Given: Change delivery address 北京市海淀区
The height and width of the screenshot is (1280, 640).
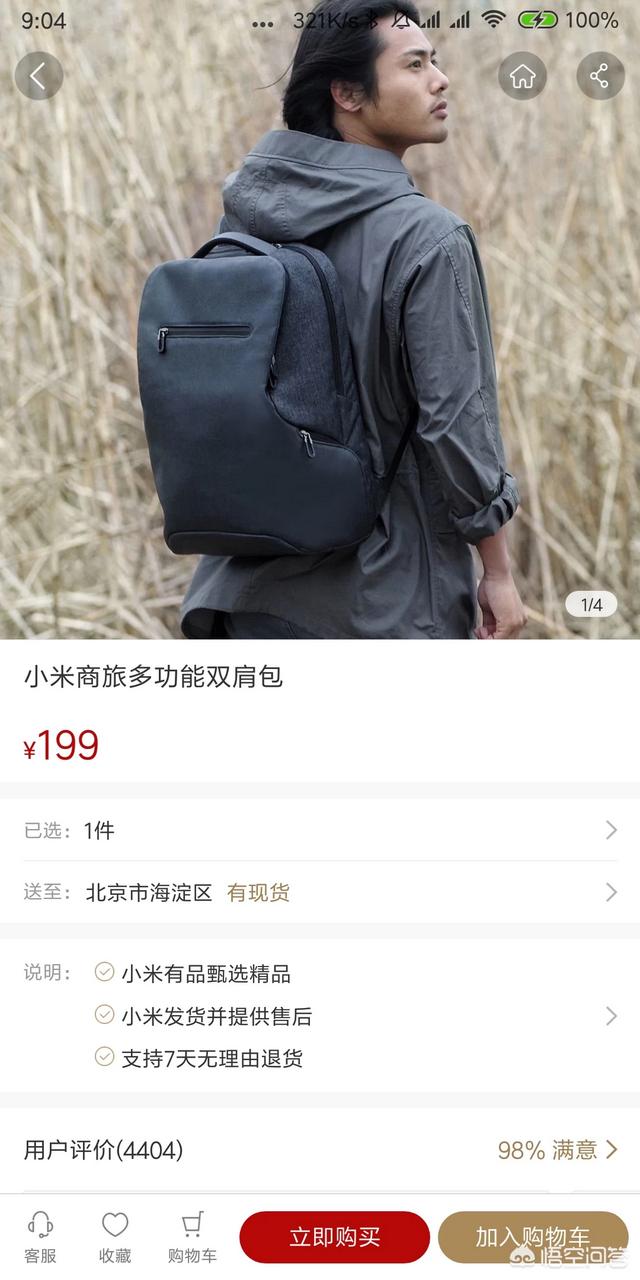Looking at the screenshot, I should pos(320,892).
